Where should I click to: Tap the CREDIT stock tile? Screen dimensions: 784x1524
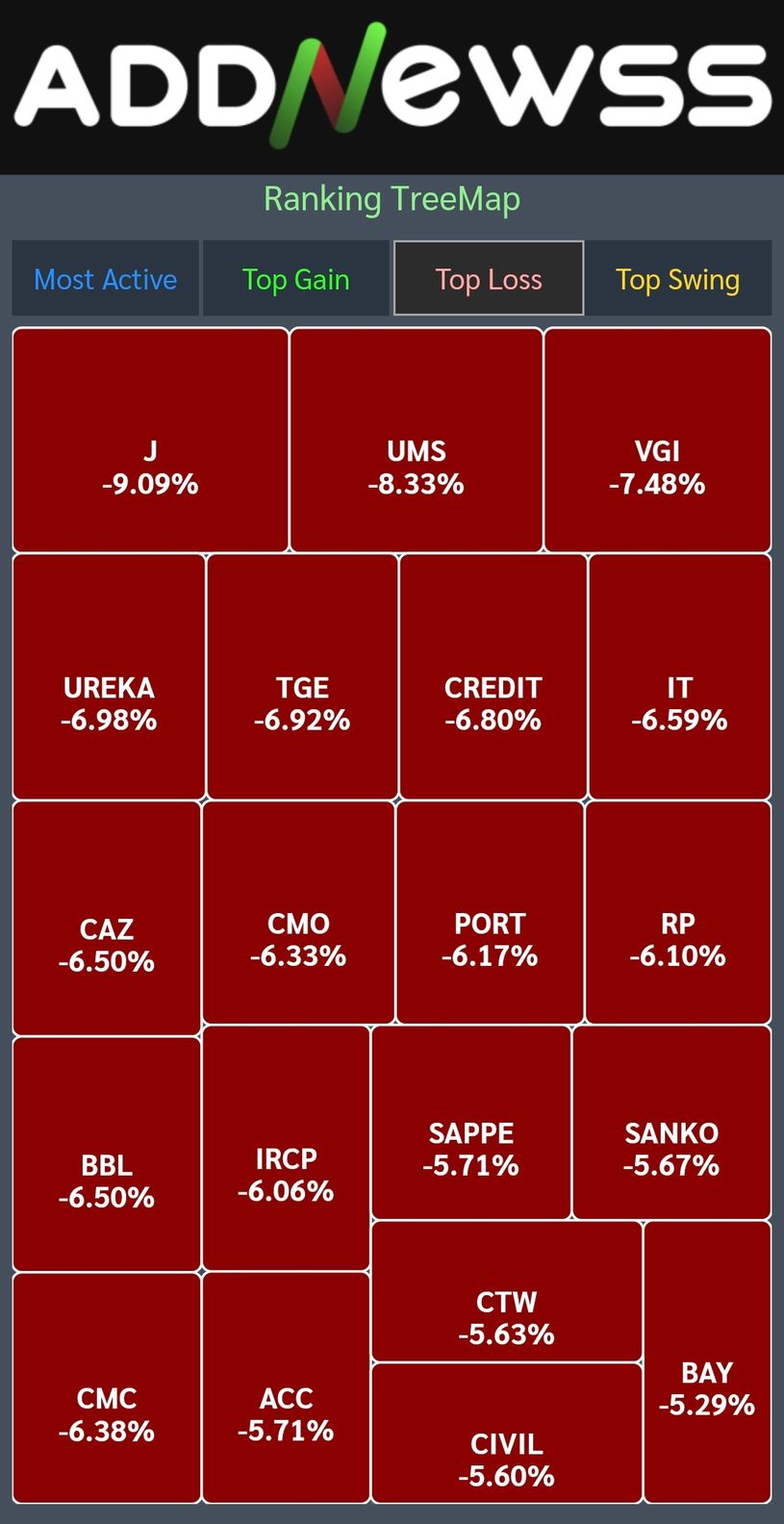[x=493, y=676]
